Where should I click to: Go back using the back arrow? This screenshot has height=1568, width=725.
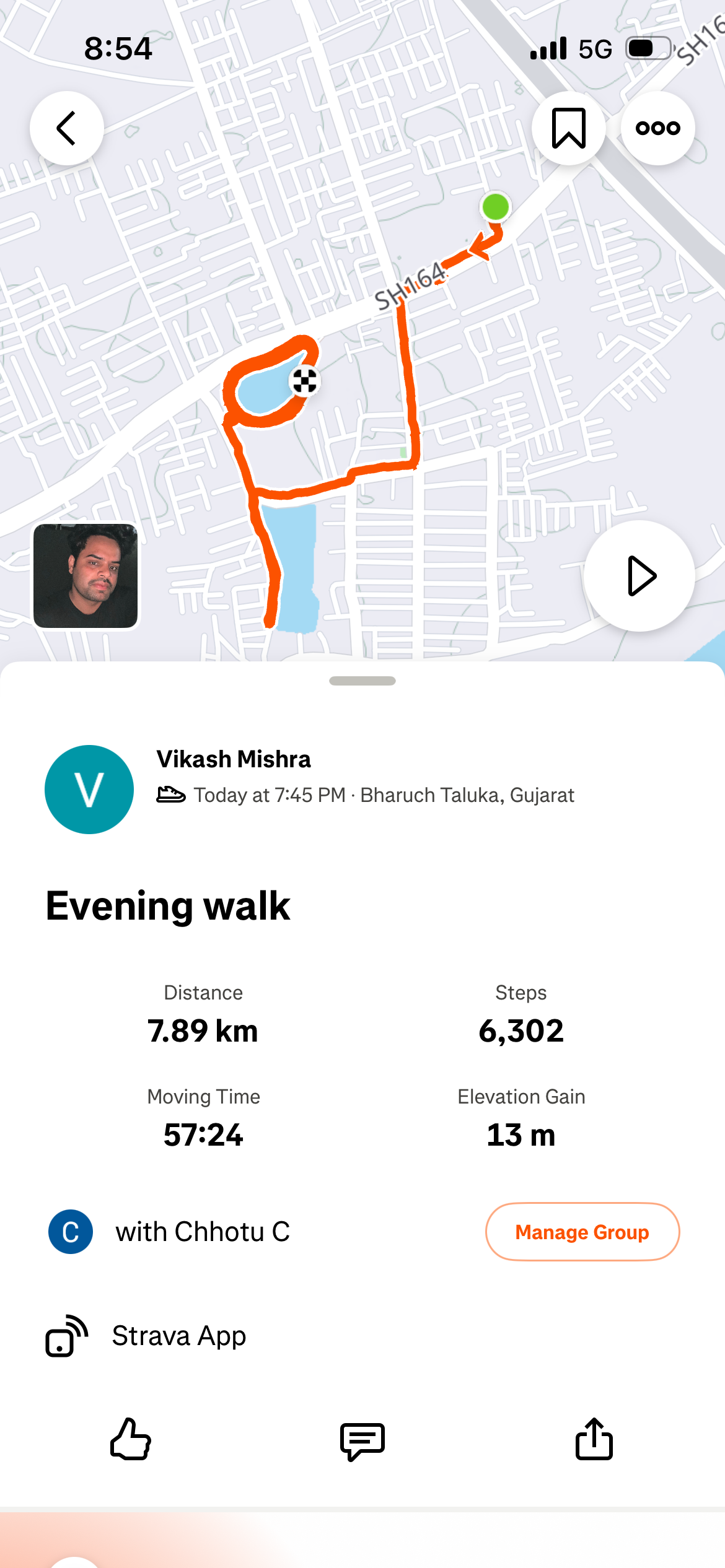67,128
